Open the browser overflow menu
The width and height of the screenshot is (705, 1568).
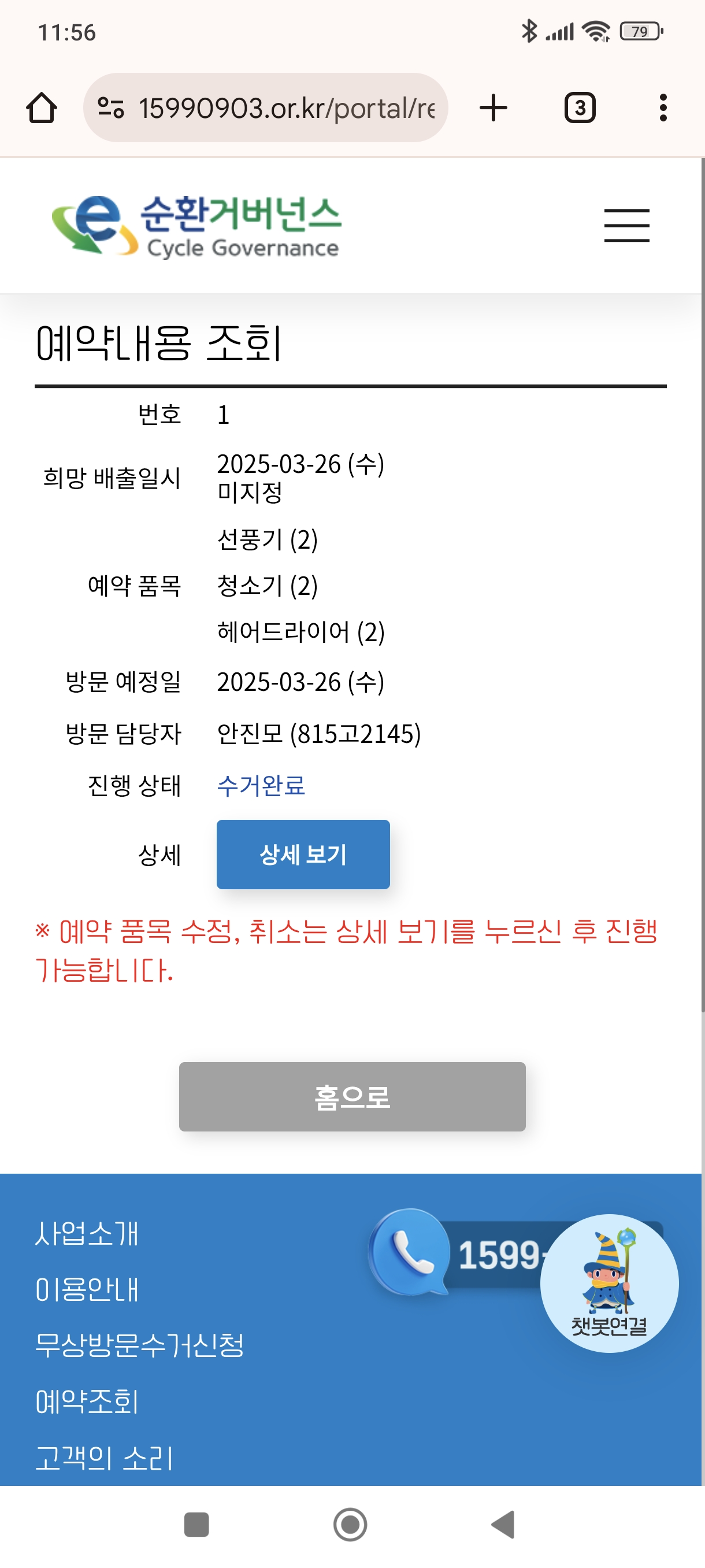662,108
